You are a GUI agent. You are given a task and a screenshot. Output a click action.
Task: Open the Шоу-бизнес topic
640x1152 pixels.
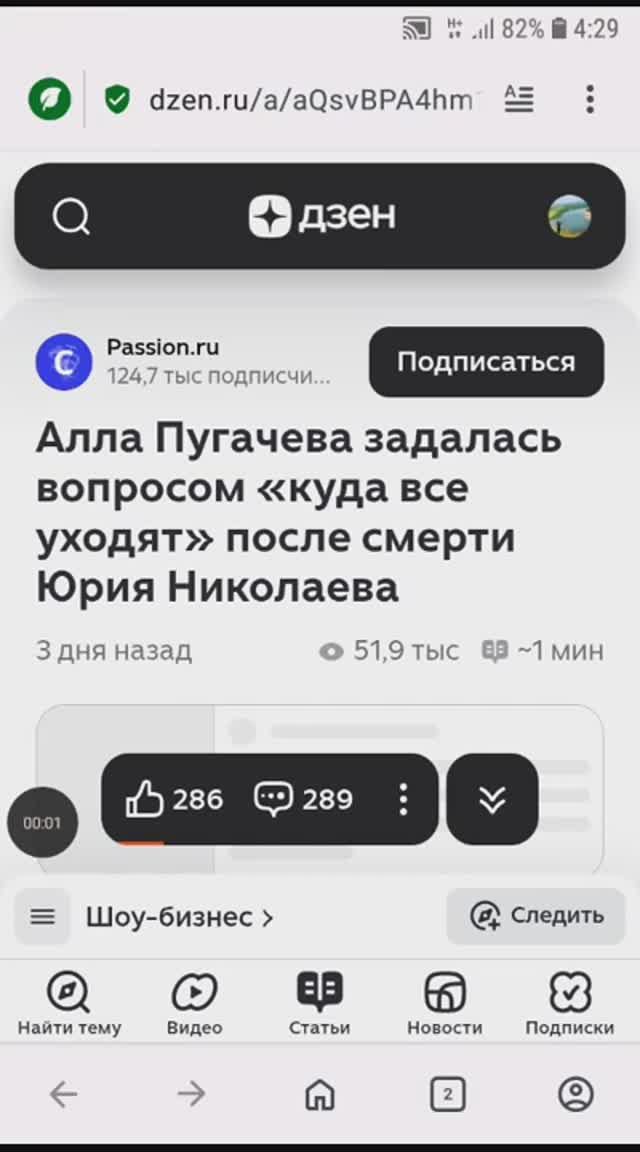pyautogui.click(x=180, y=917)
